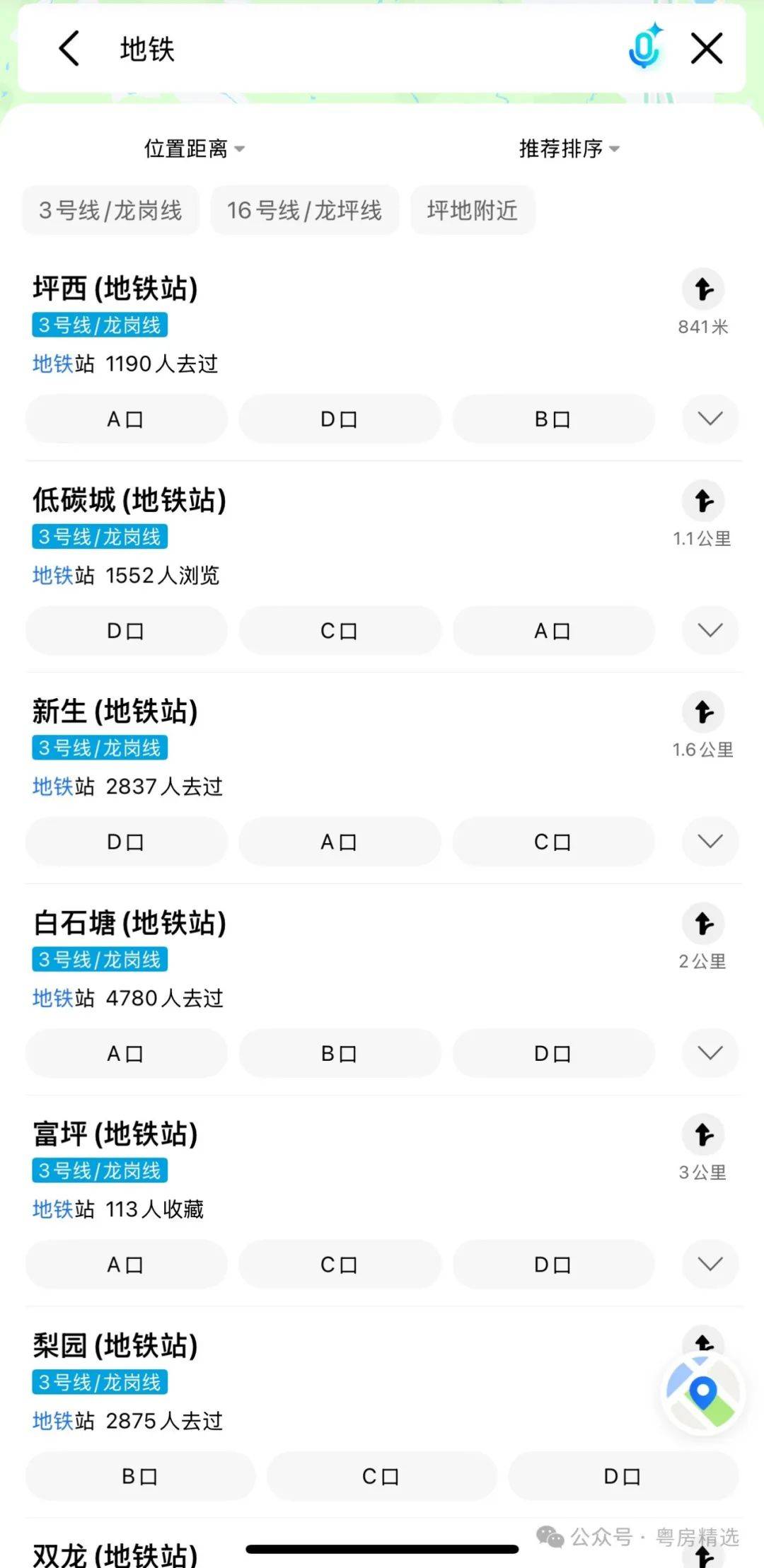The height and width of the screenshot is (1568, 764).
Task: Open the 位置距离 filter dropdown
Action: 195,149
